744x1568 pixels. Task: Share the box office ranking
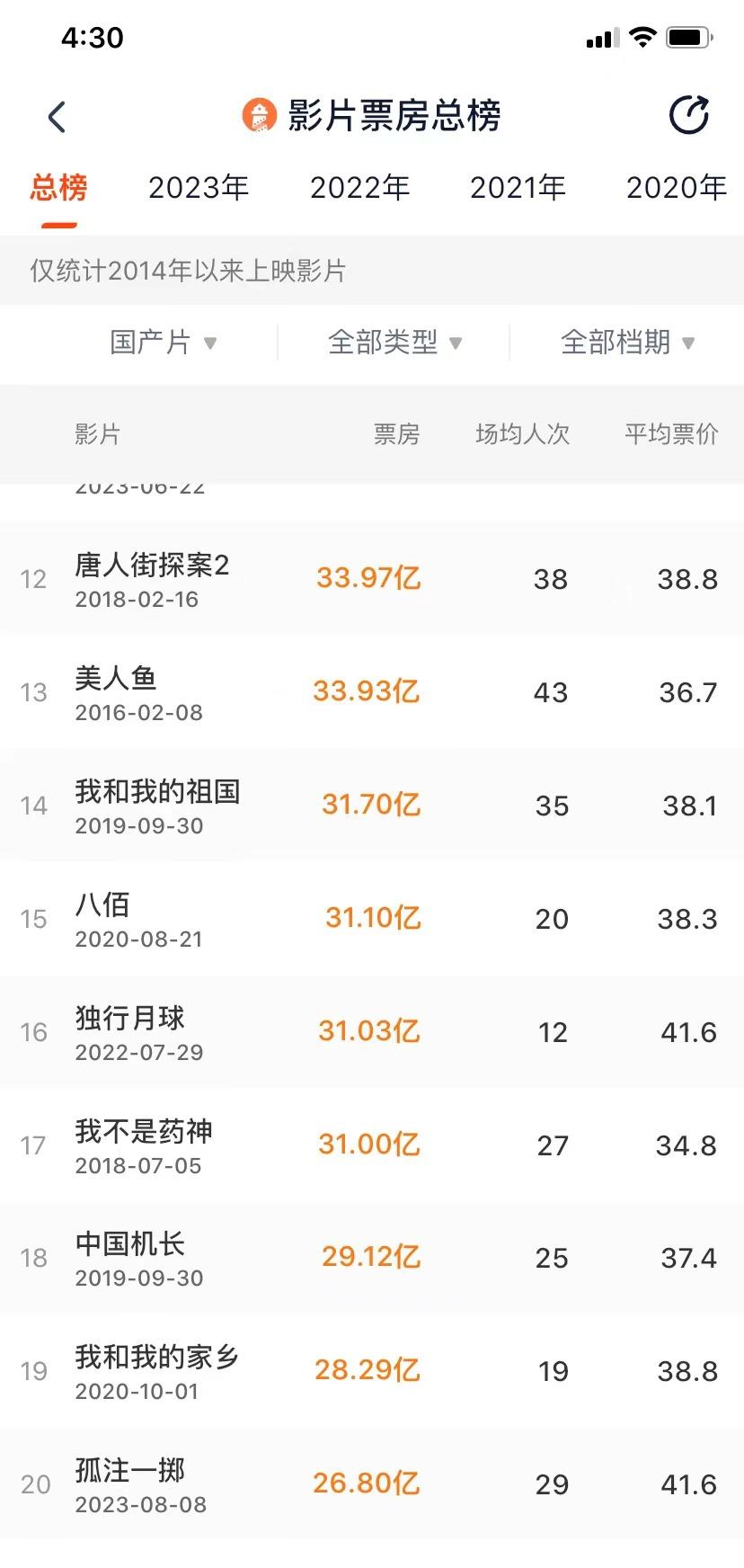(689, 115)
